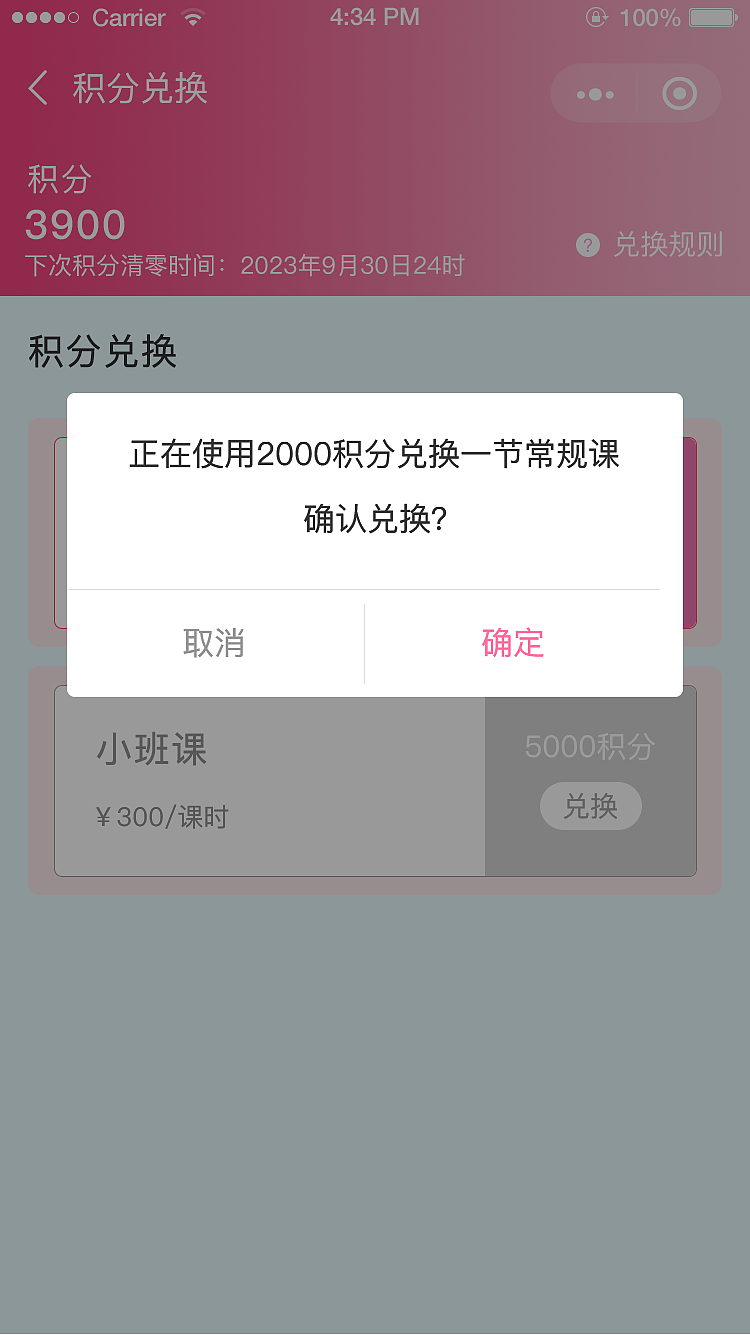
Task: Click the 积分兑换 section heading
Action: point(102,355)
